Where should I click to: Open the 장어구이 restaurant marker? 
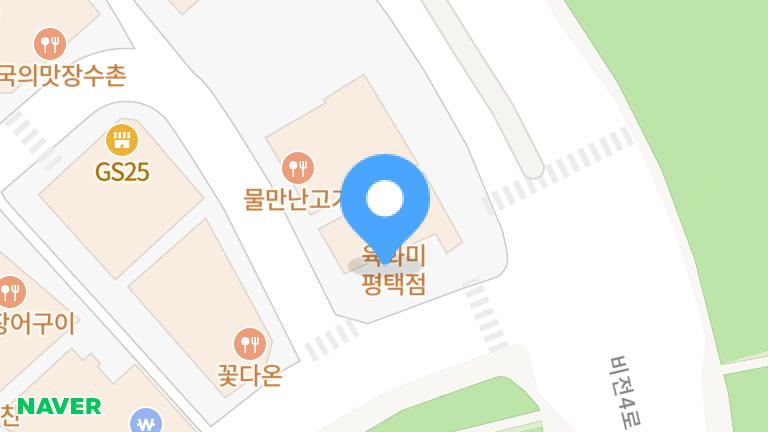pyautogui.click(x=10, y=293)
